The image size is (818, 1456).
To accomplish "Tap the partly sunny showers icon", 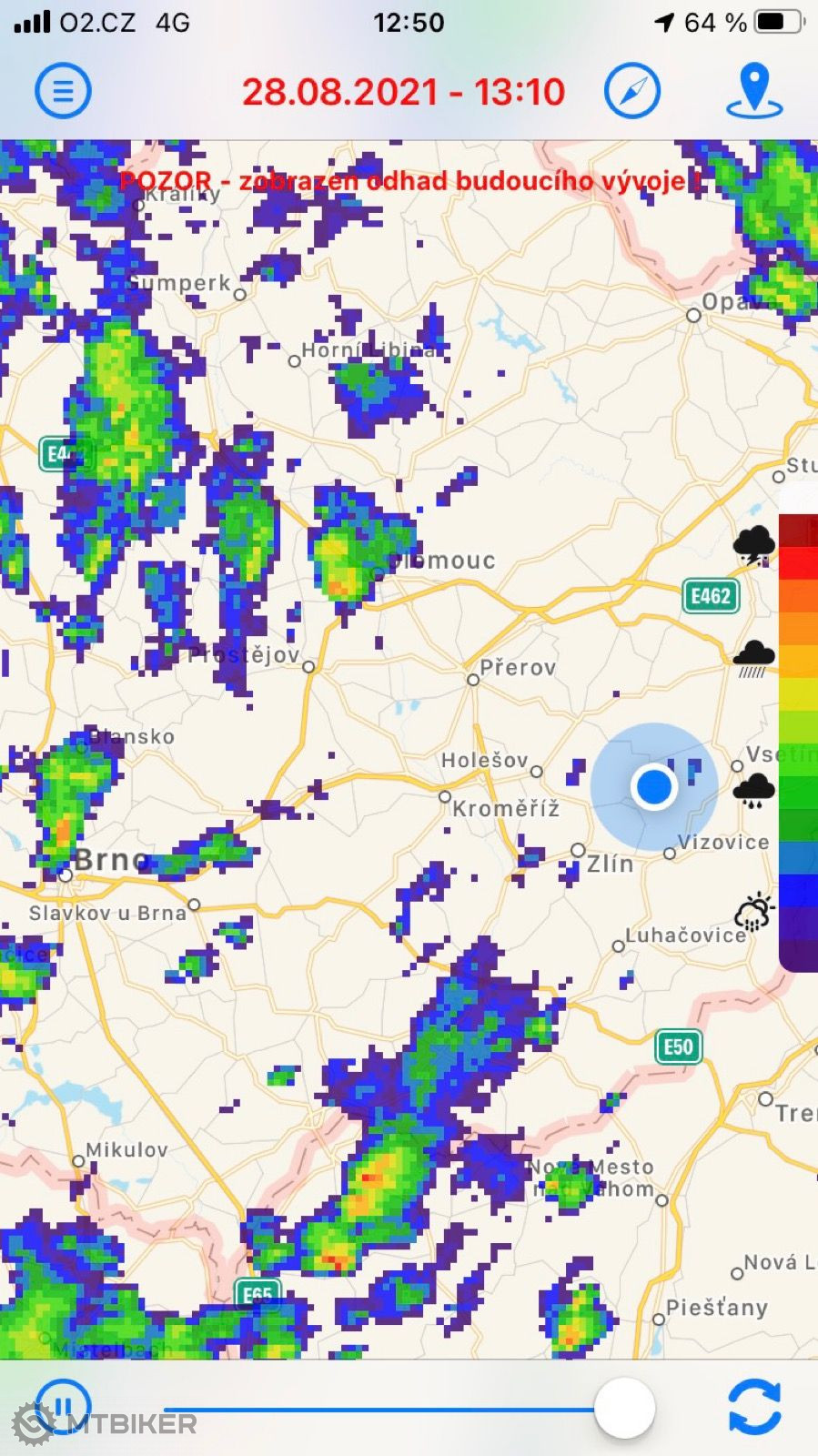I will point(754,913).
